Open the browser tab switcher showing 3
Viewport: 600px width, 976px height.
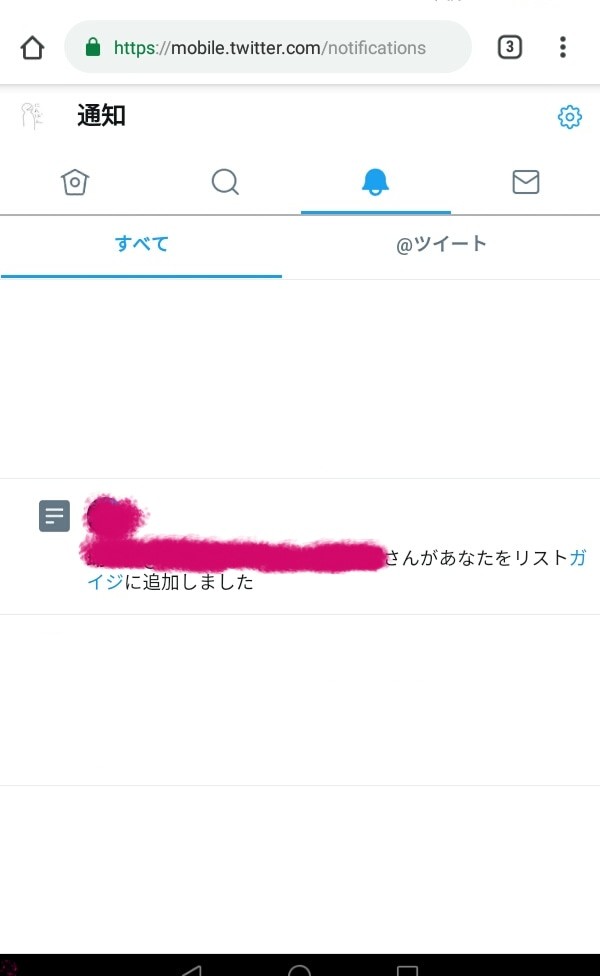coord(509,47)
